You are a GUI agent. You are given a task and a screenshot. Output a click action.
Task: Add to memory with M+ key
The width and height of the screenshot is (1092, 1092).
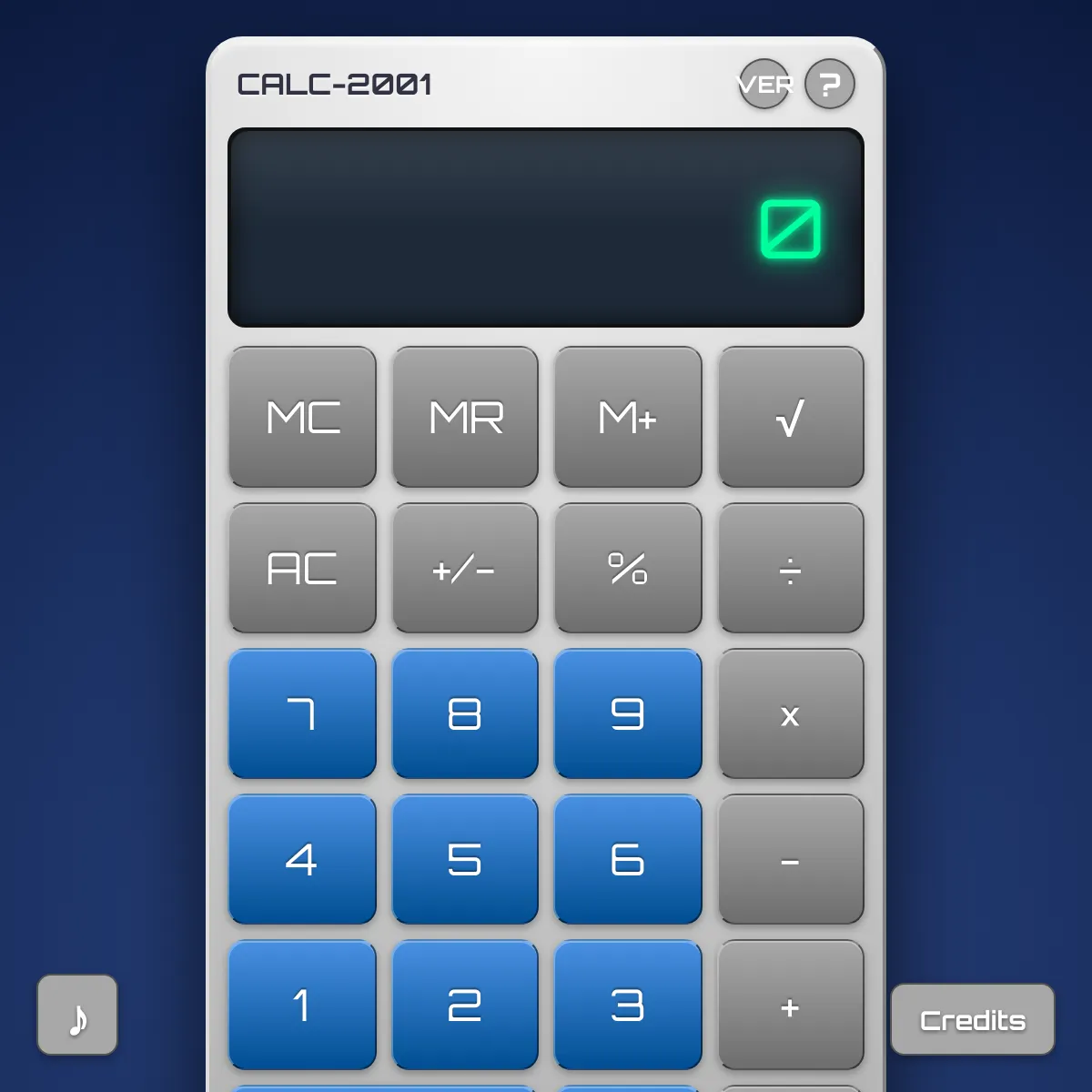click(628, 417)
